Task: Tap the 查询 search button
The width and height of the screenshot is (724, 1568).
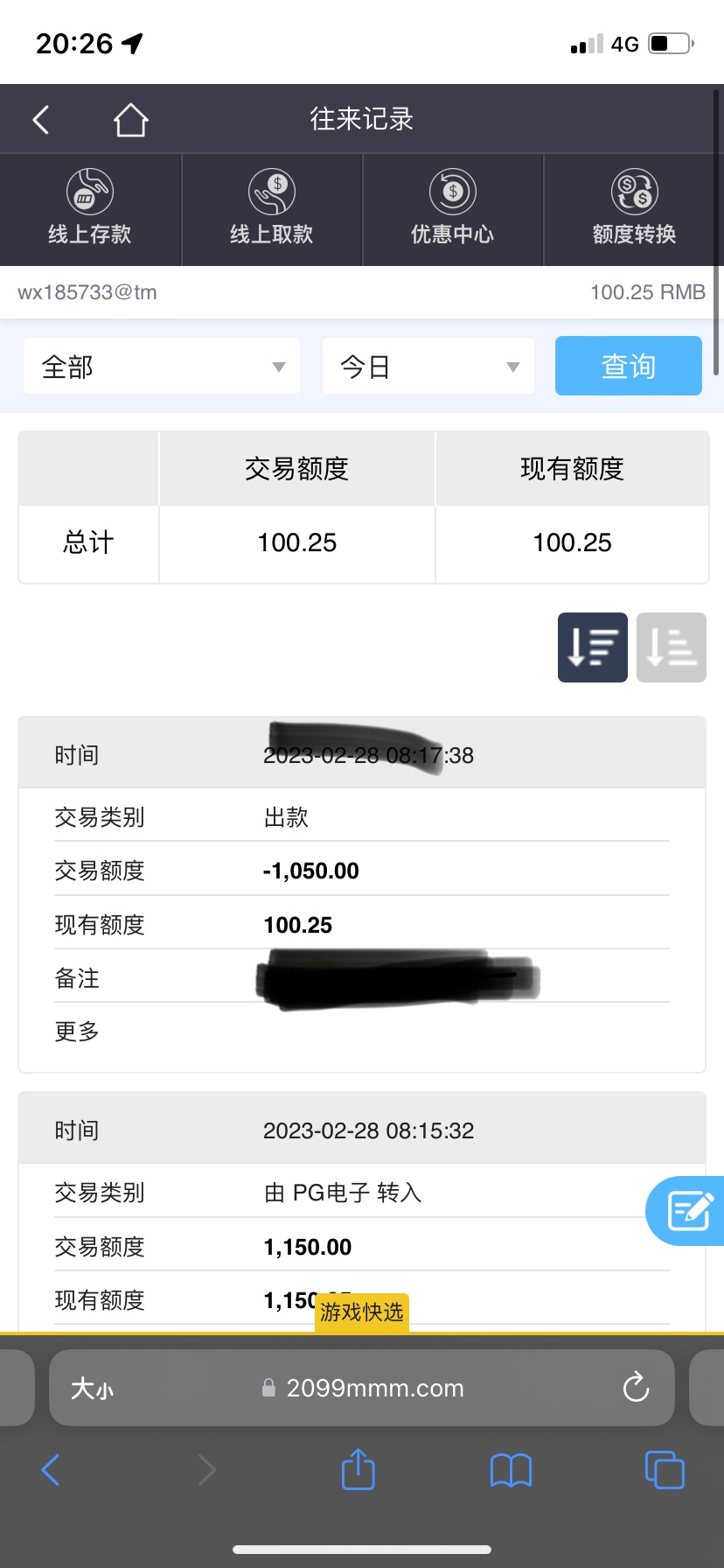Action: point(628,366)
